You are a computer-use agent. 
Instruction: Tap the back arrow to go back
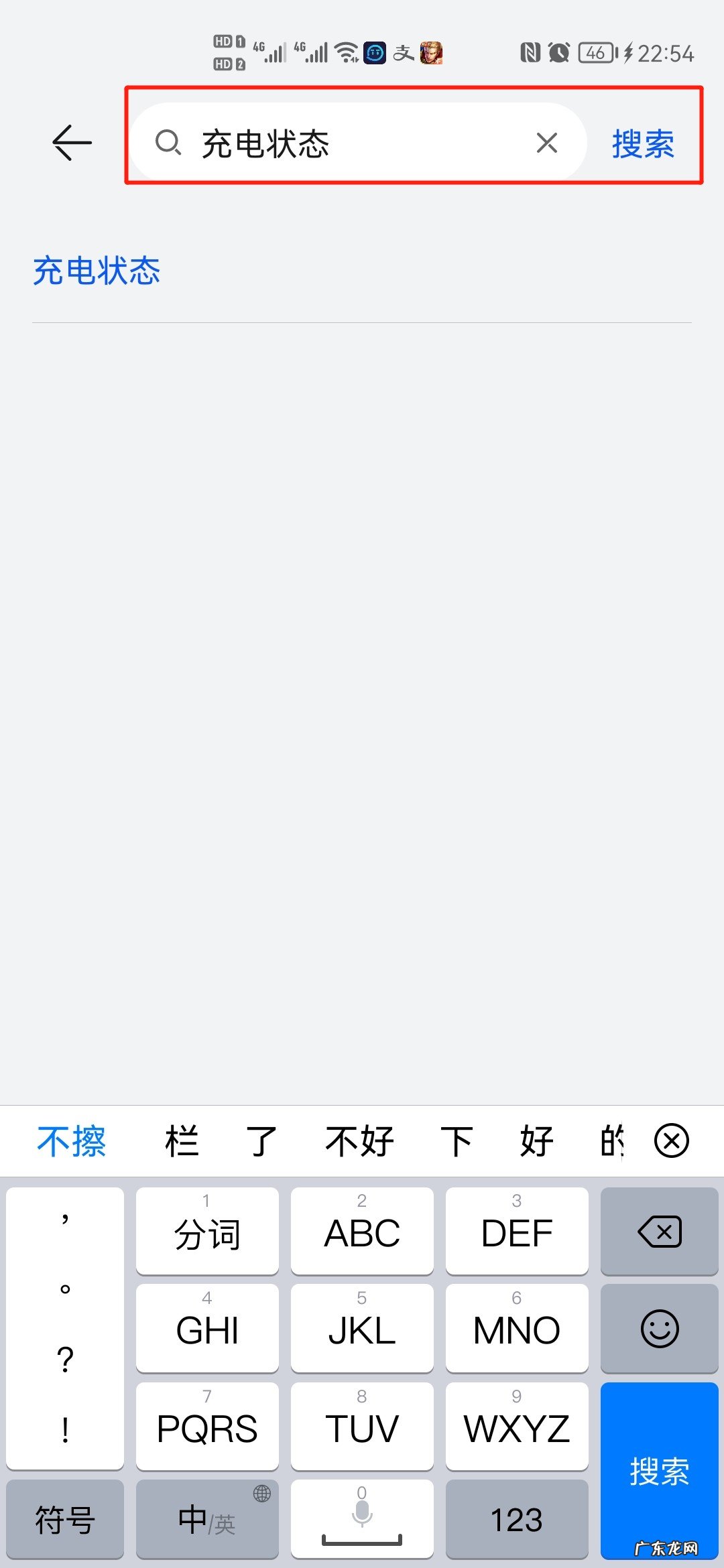pyautogui.click(x=71, y=143)
